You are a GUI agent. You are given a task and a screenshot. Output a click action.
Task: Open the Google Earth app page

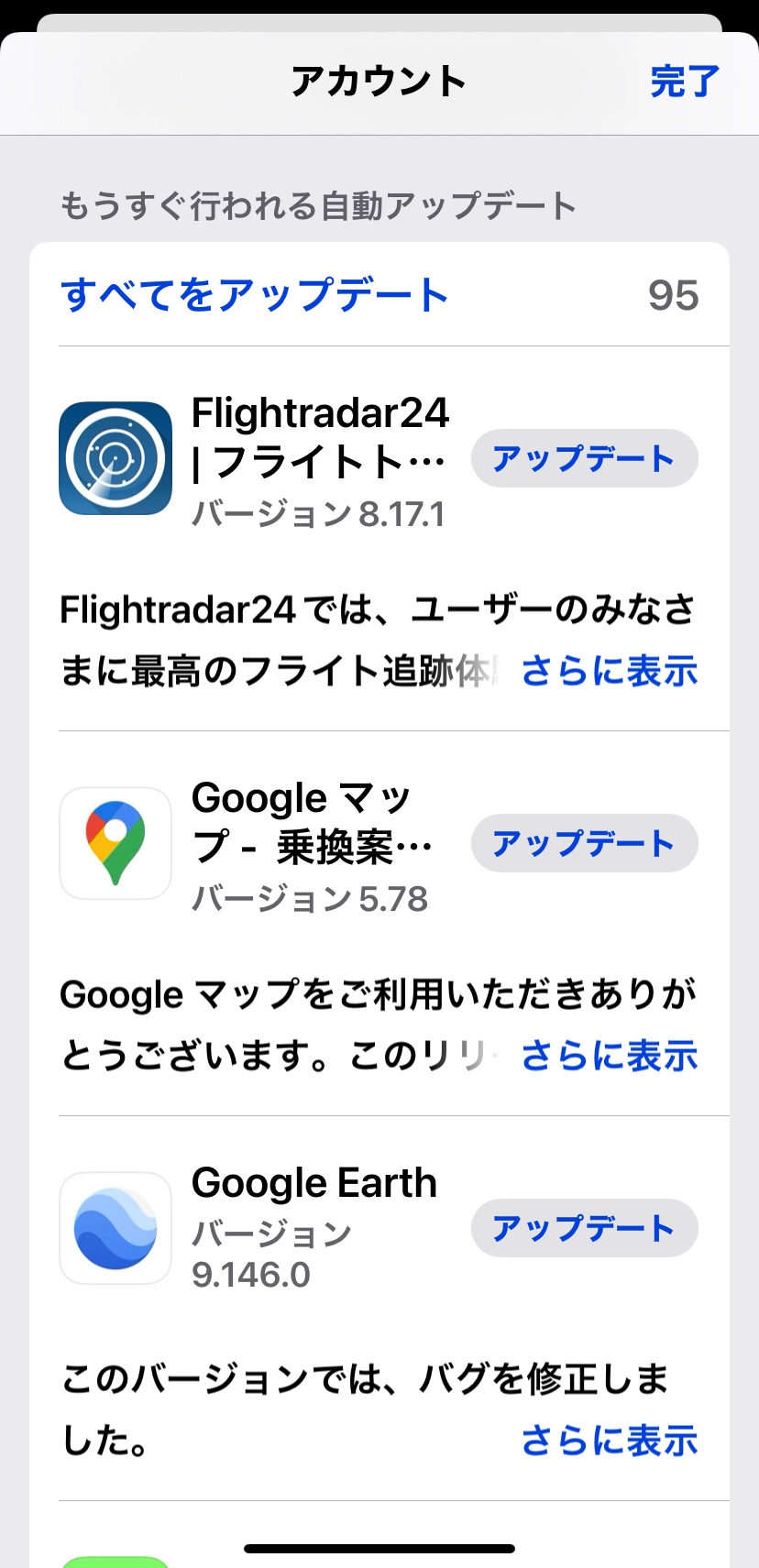click(x=115, y=1228)
